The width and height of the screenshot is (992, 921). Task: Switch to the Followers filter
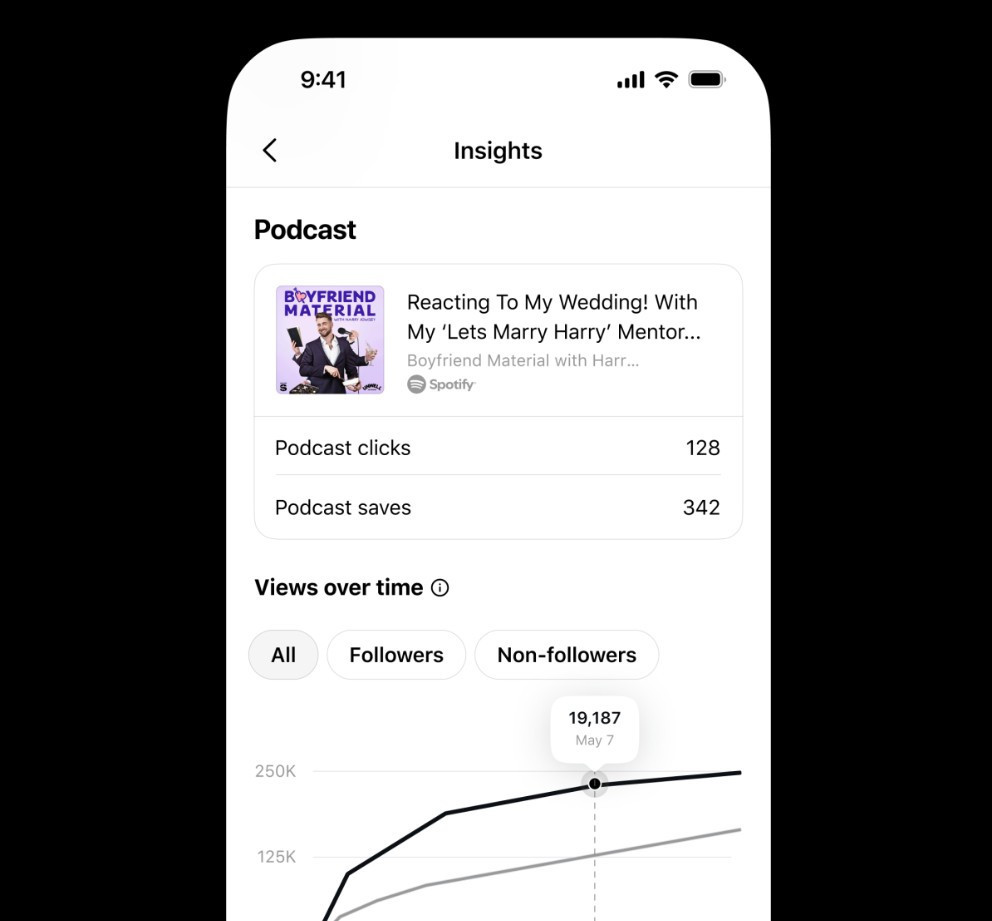coord(396,655)
